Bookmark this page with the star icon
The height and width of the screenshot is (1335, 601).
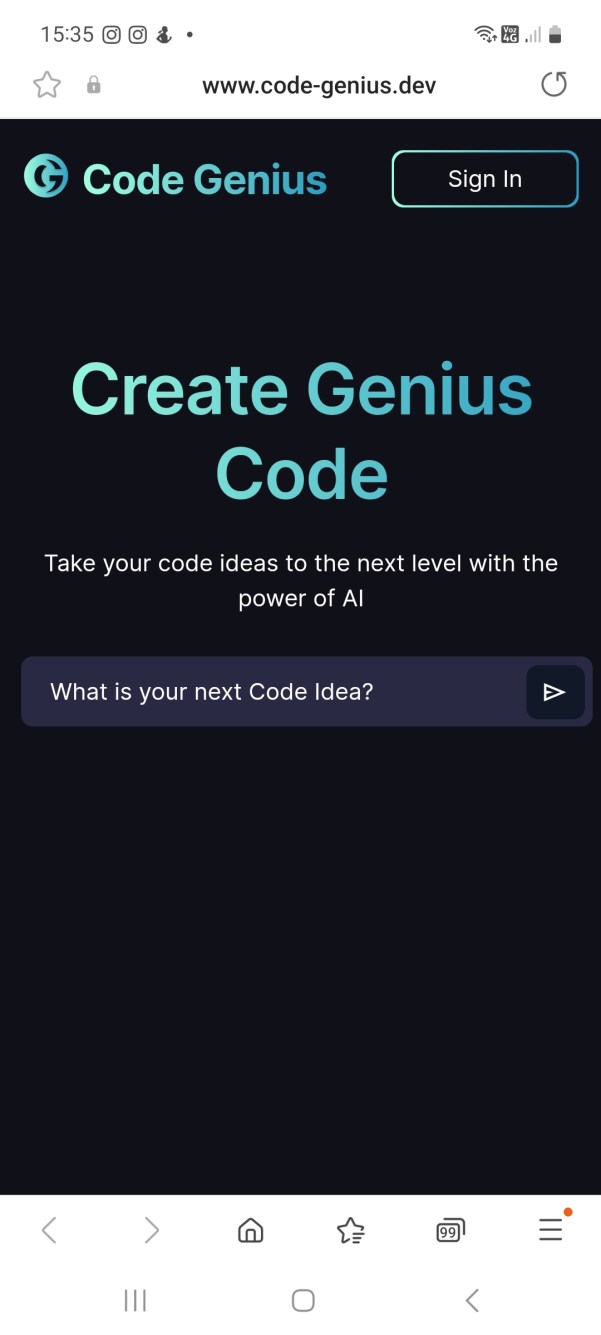(x=47, y=85)
